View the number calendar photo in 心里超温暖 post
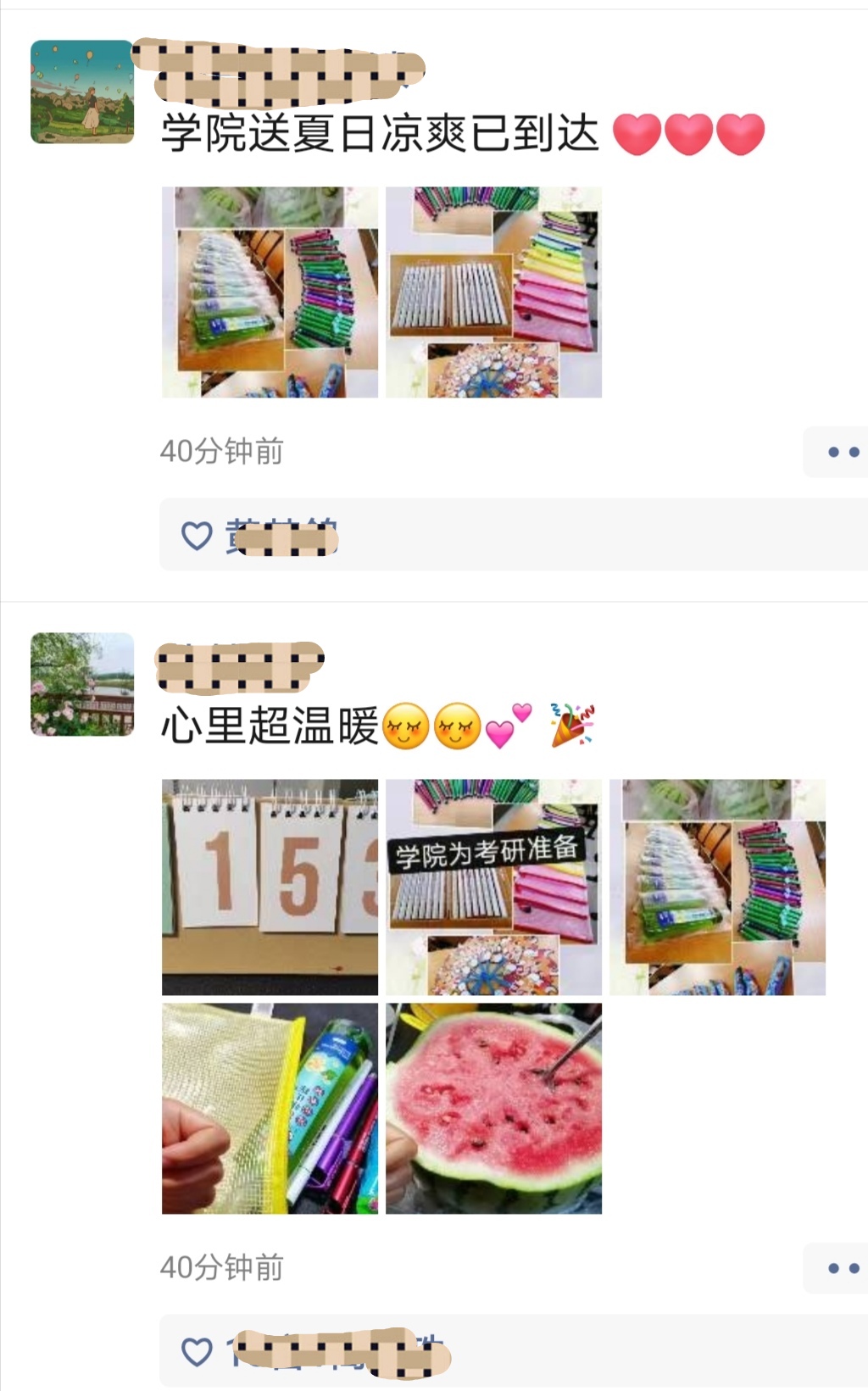Viewport: 868px width, 1391px height. click(270, 887)
